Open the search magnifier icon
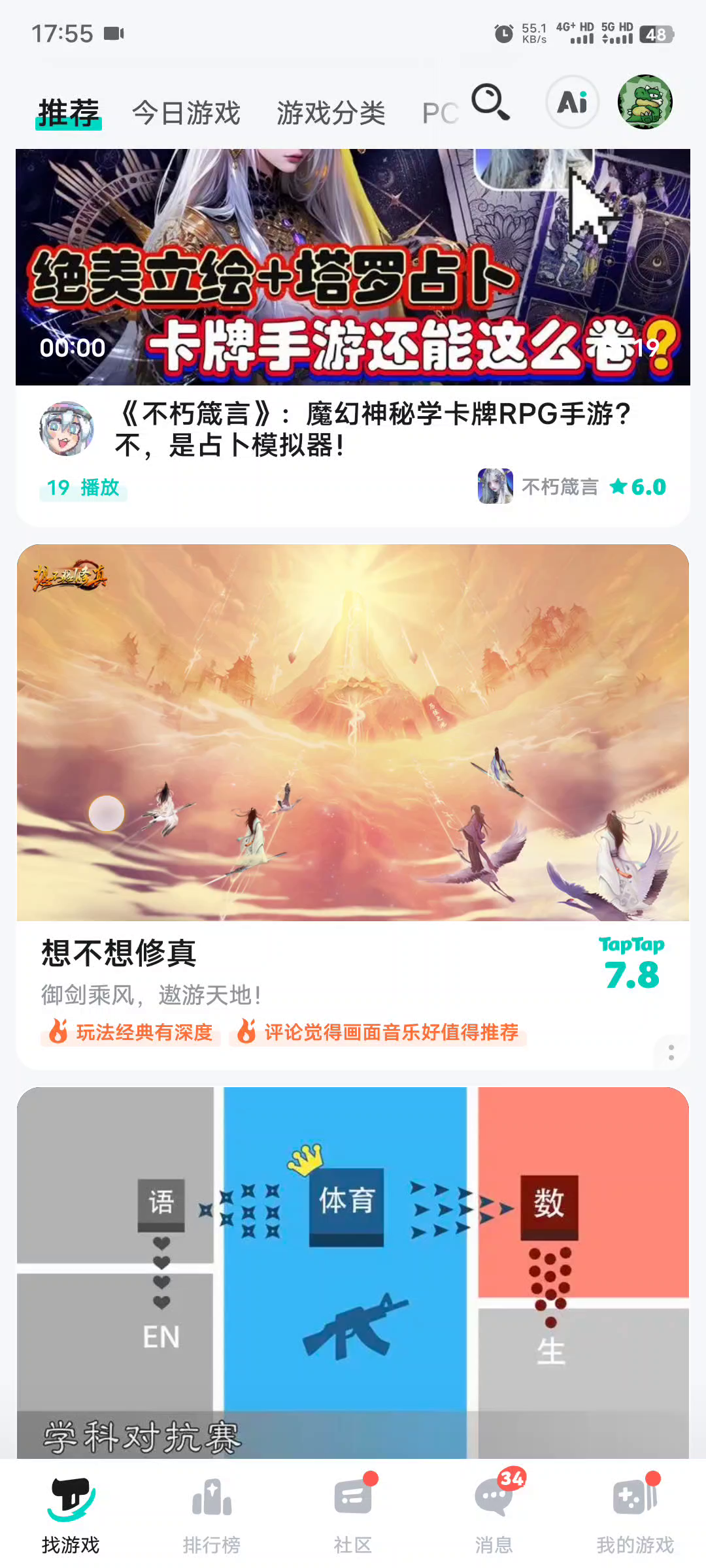This screenshot has width=706, height=1568. (x=490, y=102)
